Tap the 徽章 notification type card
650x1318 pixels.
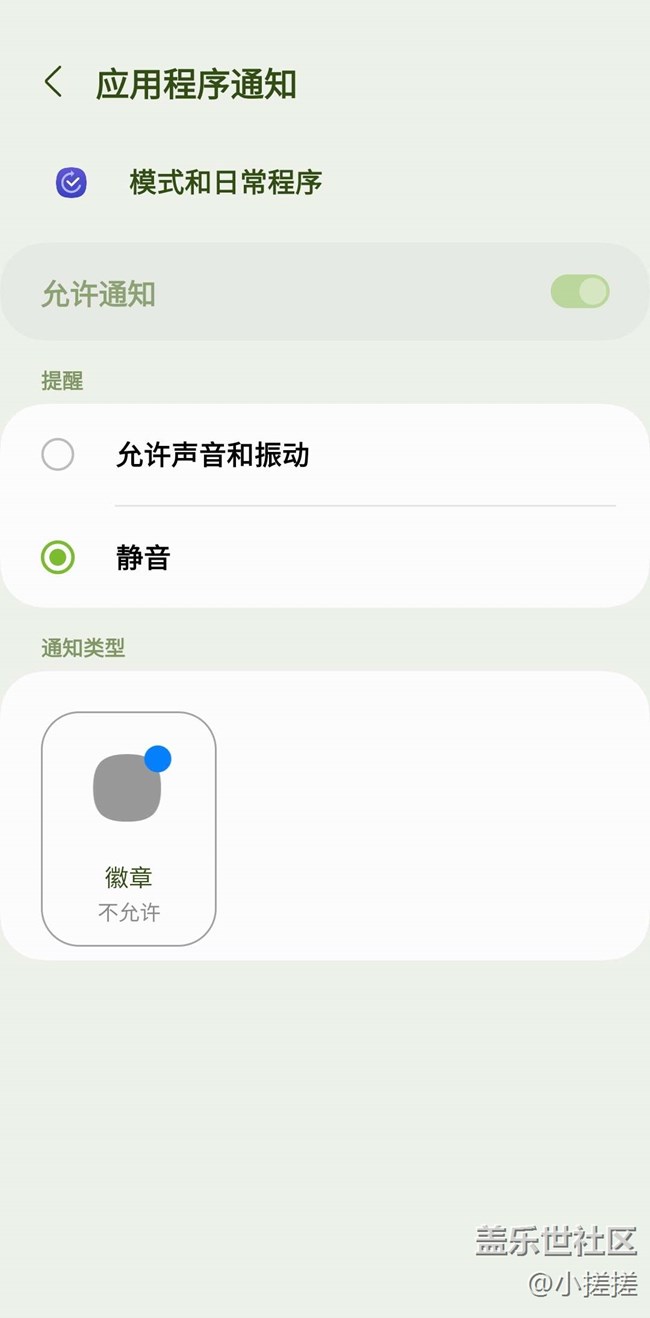[x=128, y=828]
